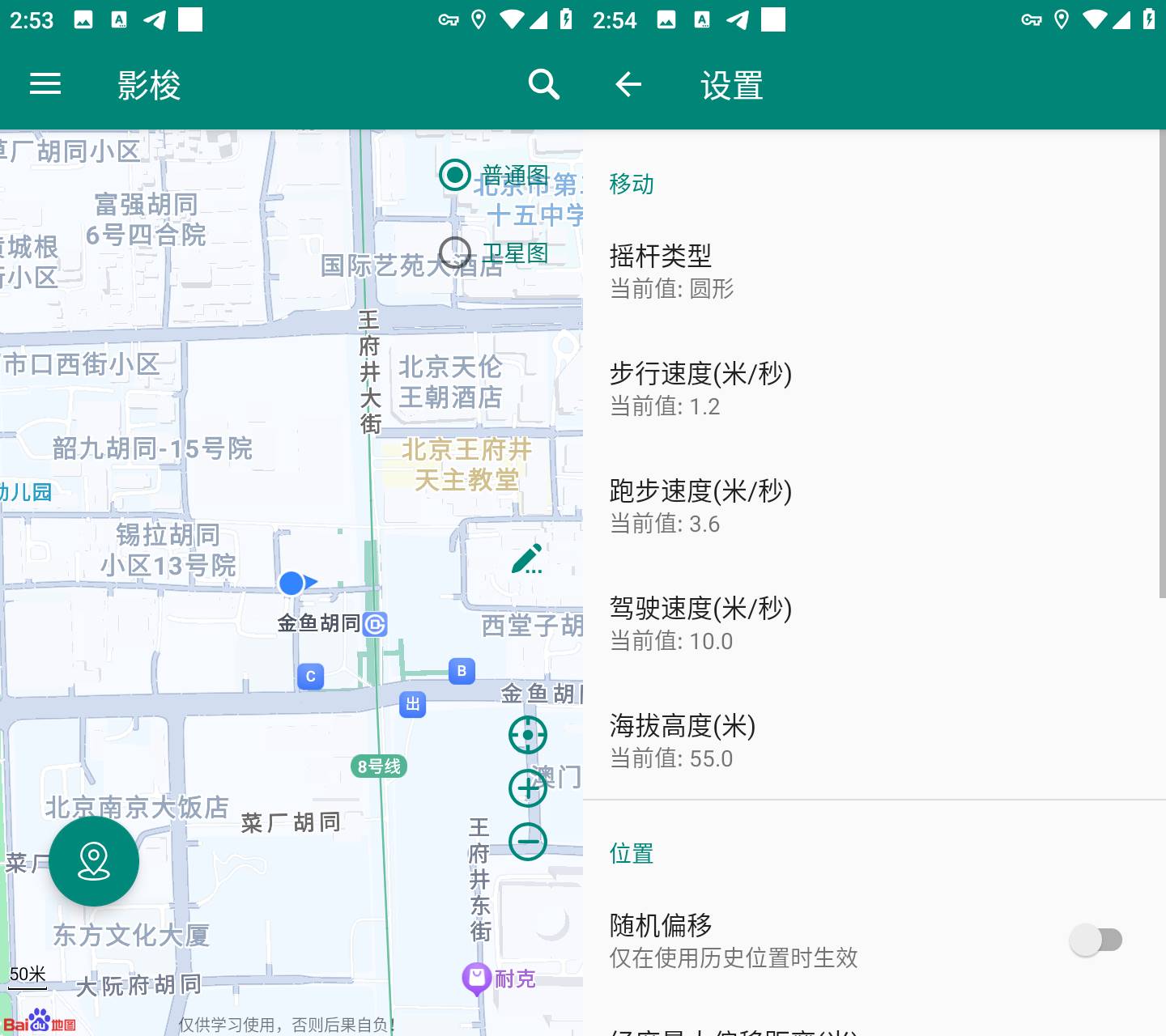Center the map on current location

pyautogui.click(x=528, y=735)
